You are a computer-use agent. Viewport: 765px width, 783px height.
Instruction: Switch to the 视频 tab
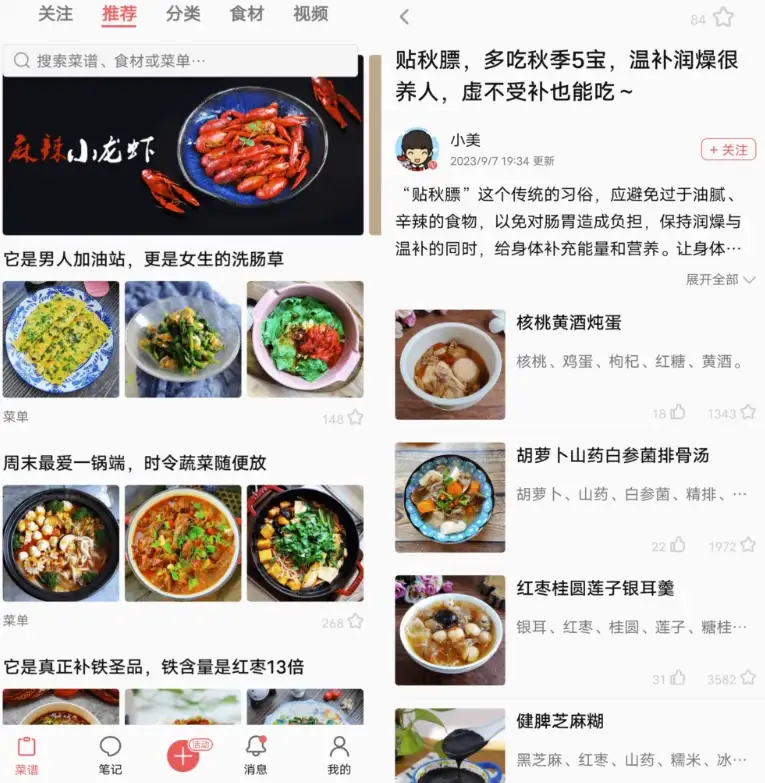[x=308, y=16]
